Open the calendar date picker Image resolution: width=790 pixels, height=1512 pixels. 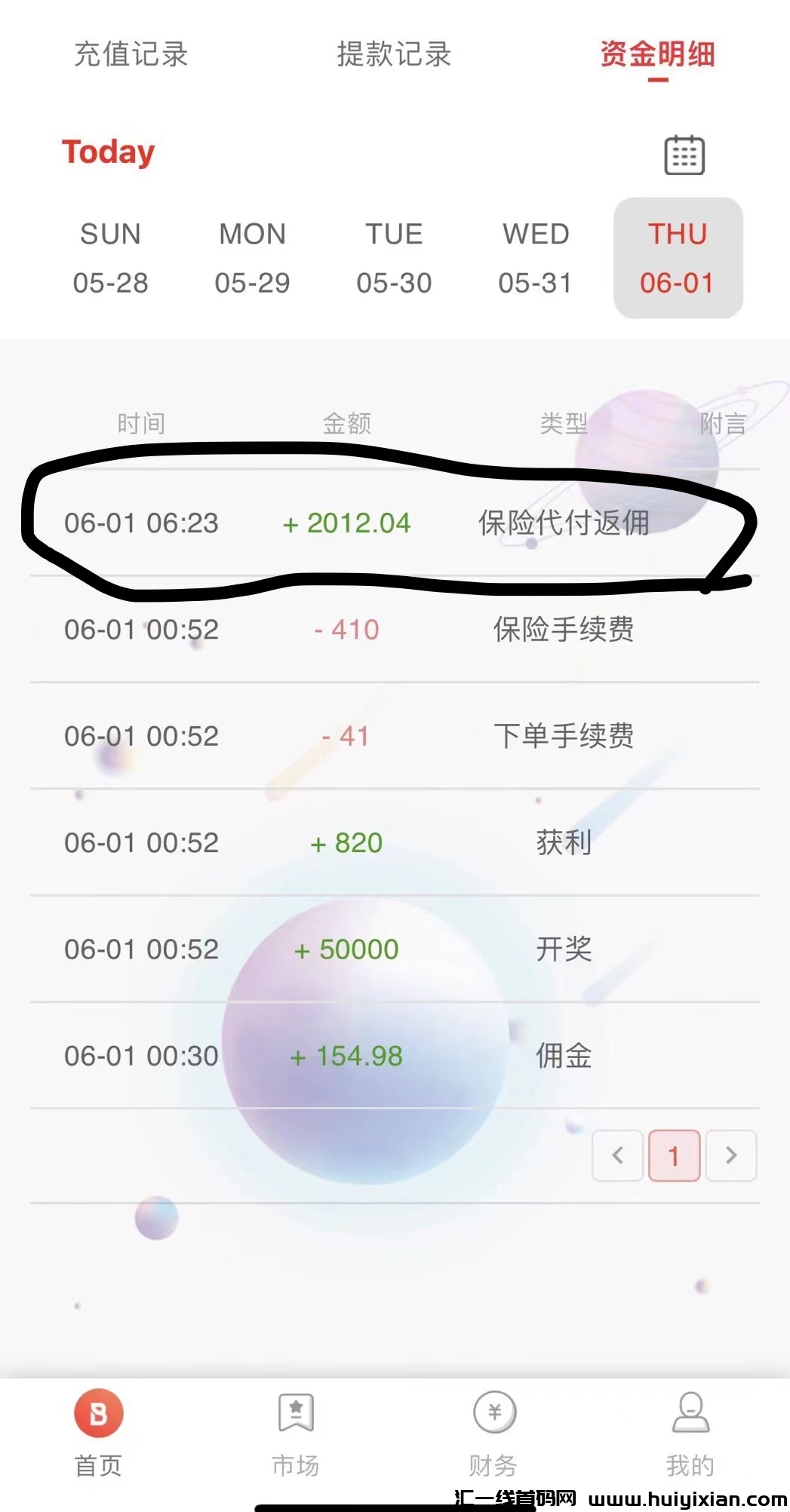tap(684, 155)
